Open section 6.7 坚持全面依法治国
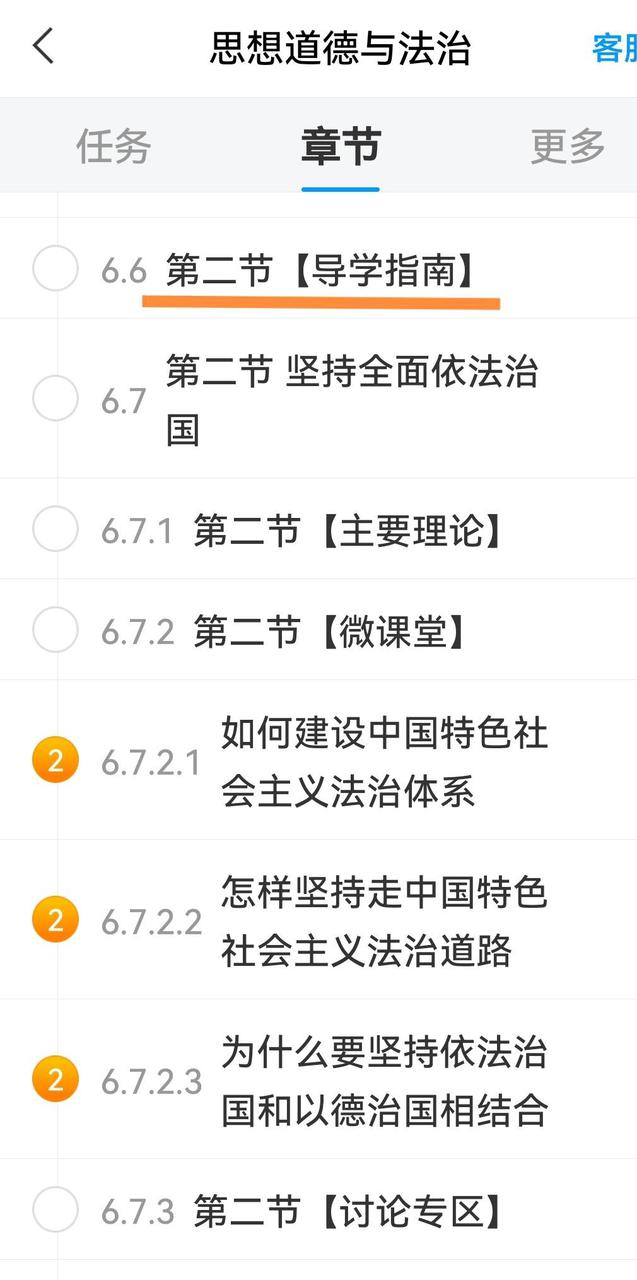 [352, 400]
